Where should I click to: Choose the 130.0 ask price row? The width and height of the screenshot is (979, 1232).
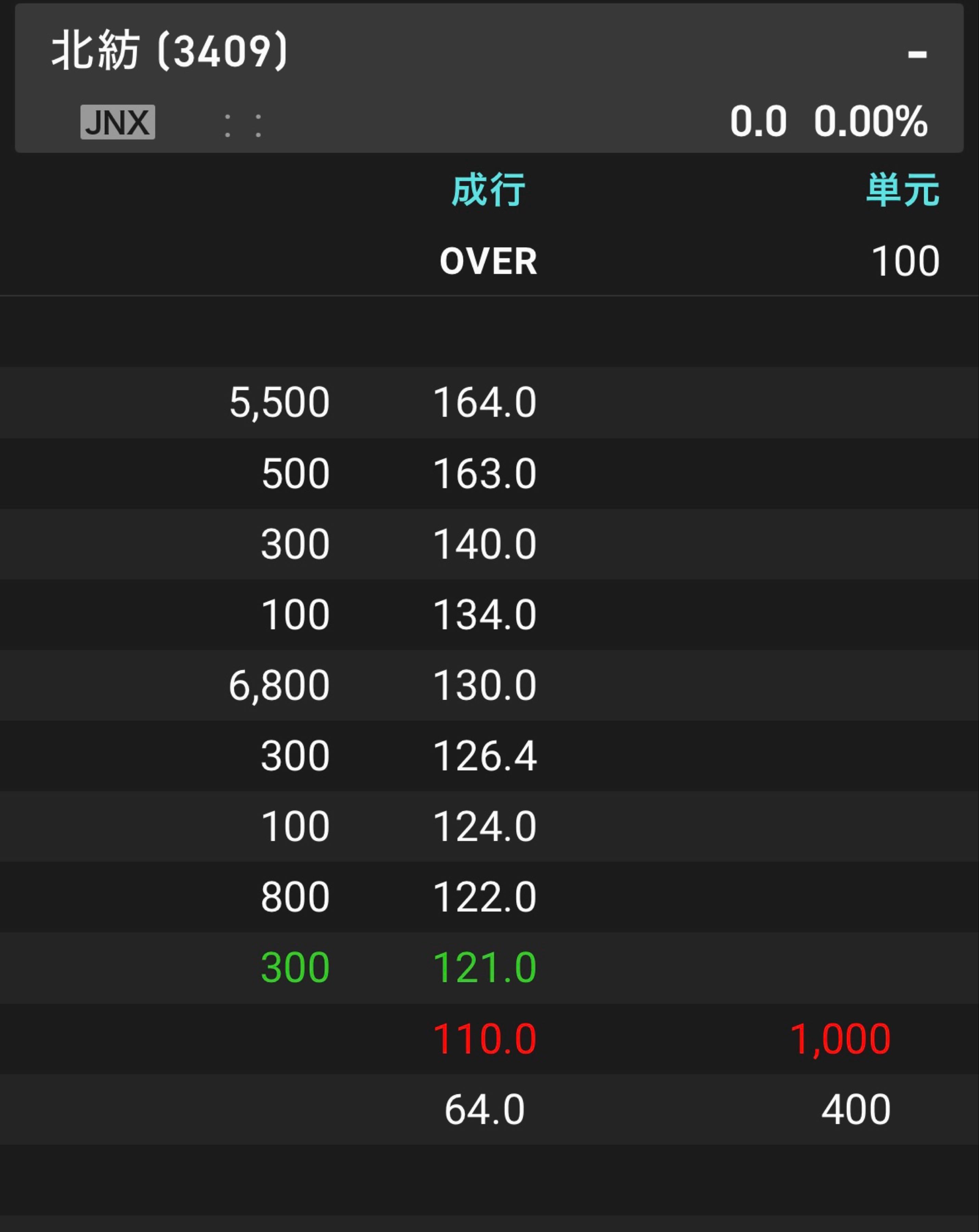pyautogui.click(x=485, y=685)
